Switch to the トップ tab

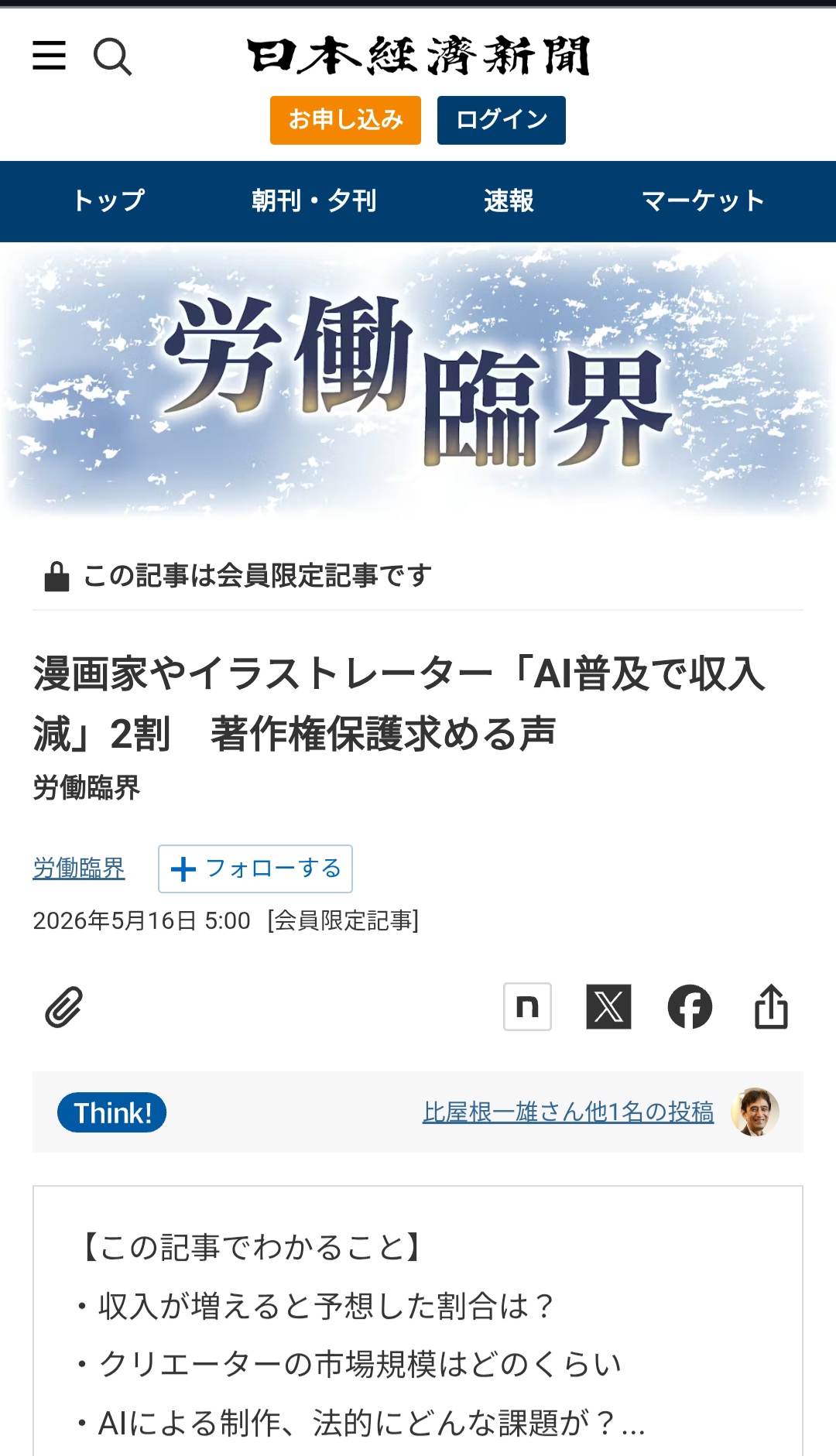[x=108, y=201]
